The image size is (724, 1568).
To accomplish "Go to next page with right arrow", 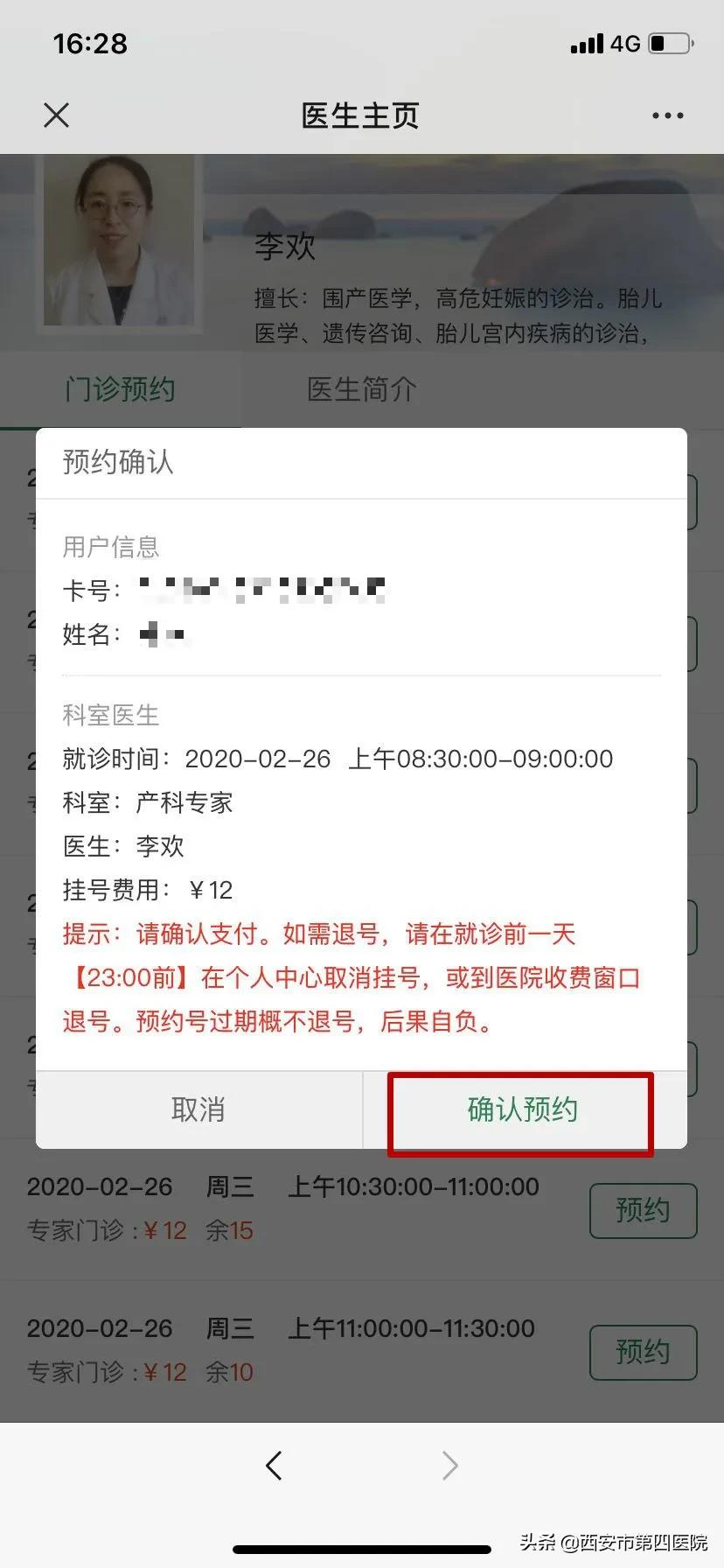I will [x=449, y=1466].
